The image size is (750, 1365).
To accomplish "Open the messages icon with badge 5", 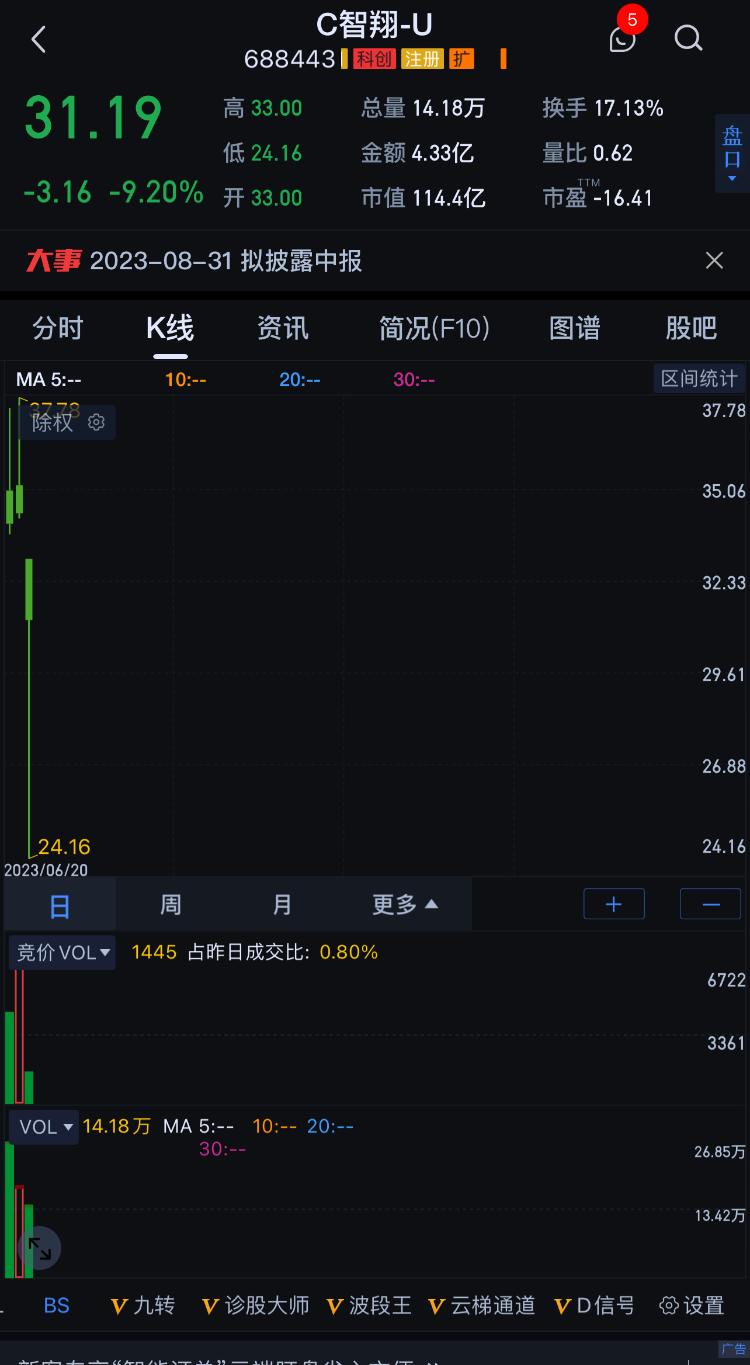I will click(622, 39).
